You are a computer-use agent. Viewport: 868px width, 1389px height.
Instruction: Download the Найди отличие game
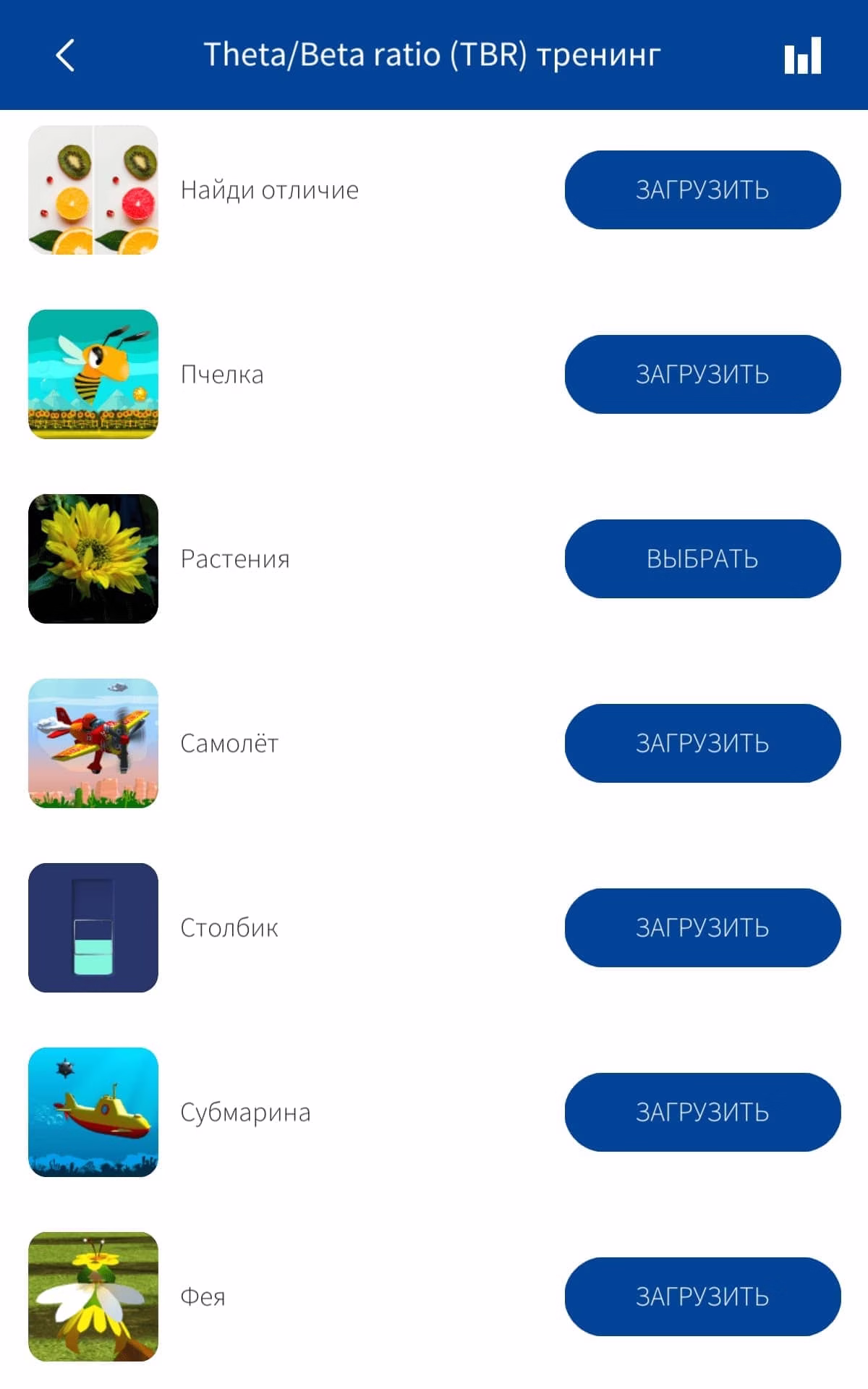coord(702,190)
